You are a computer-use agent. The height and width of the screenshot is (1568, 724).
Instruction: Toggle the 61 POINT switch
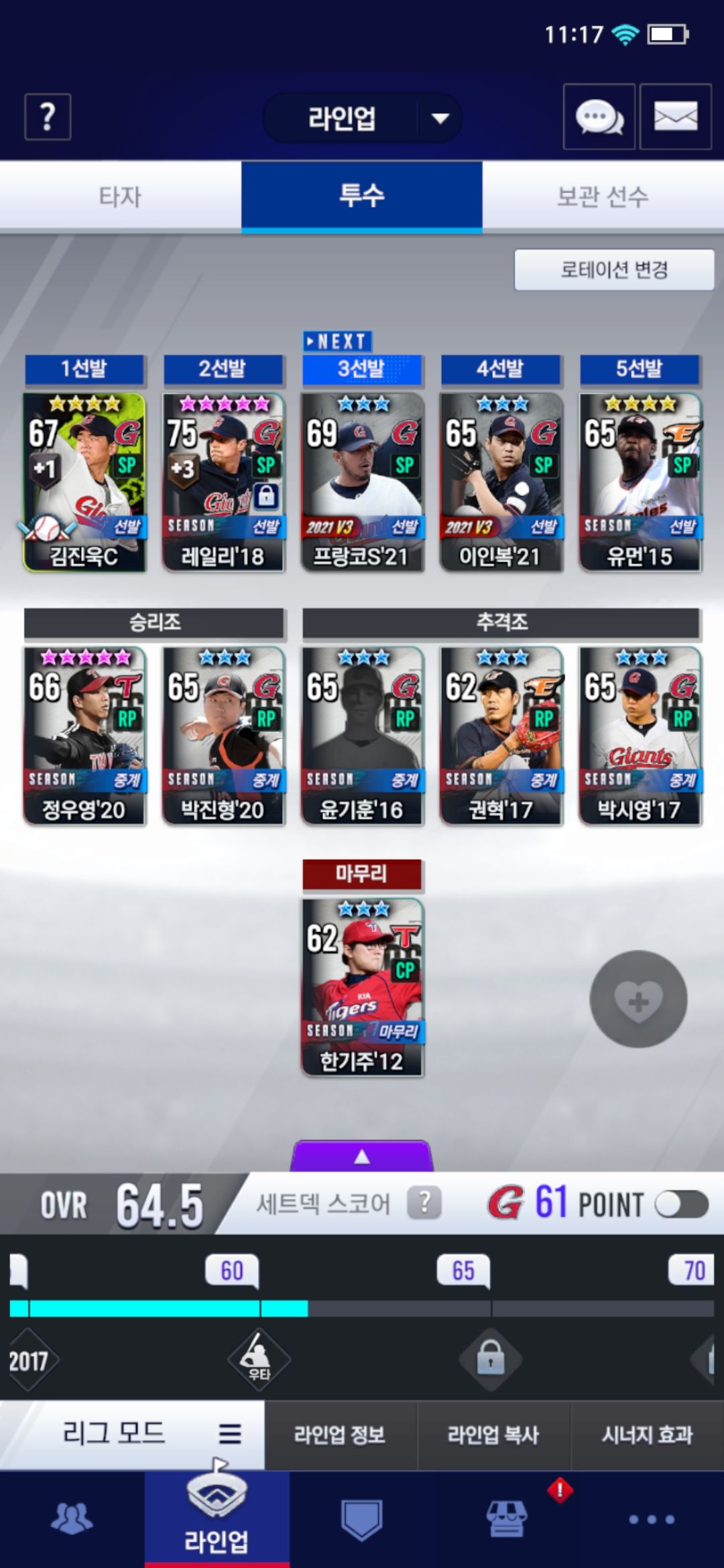pos(681,1204)
